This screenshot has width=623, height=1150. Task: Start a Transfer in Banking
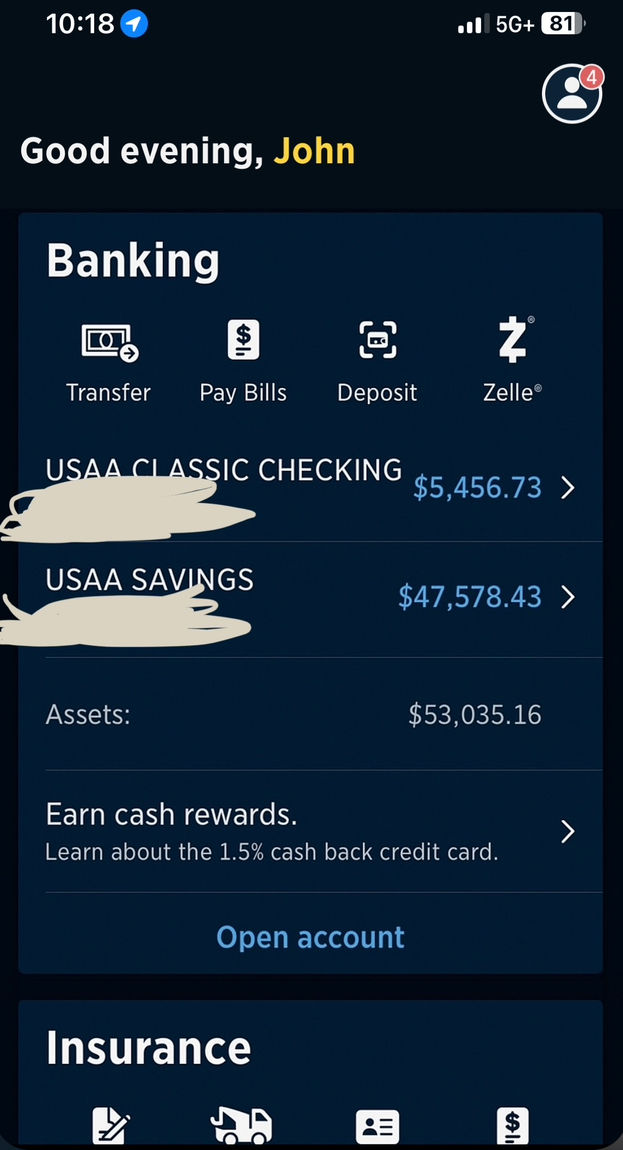(x=108, y=360)
